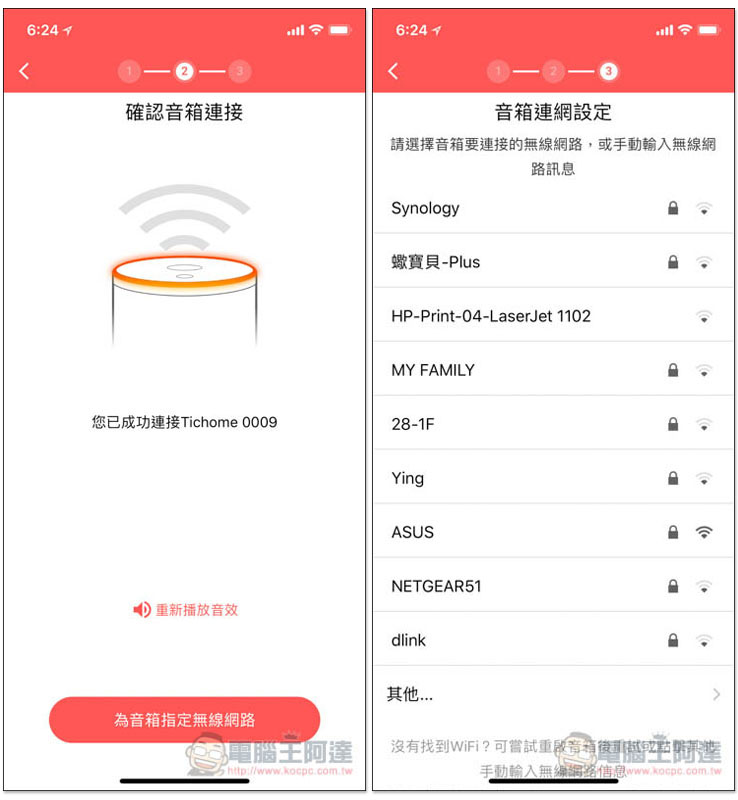The width and height of the screenshot is (738, 800).
Task: Go back from the 音箱連網設定 screen
Action: (x=393, y=71)
